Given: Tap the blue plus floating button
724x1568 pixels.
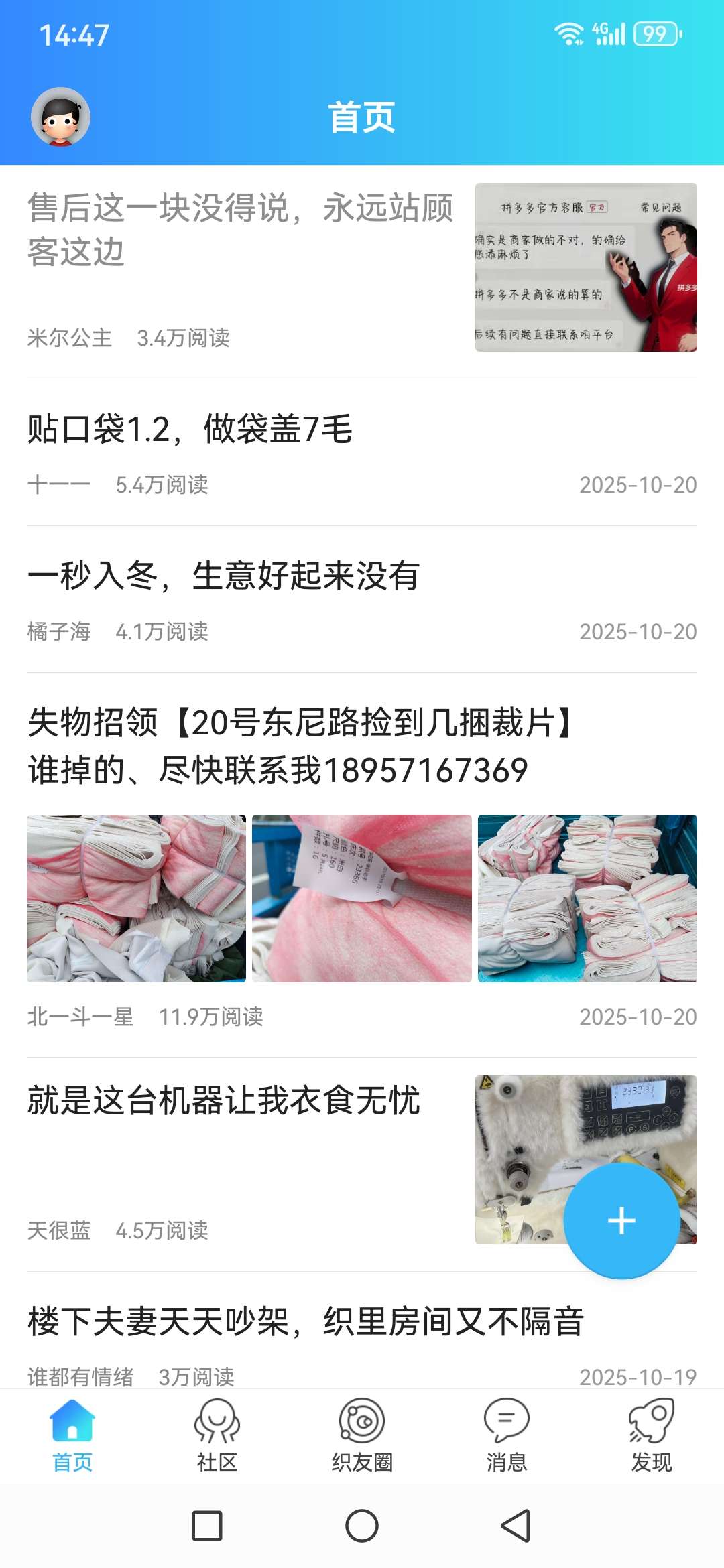Looking at the screenshot, I should pyautogui.click(x=621, y=1220).
